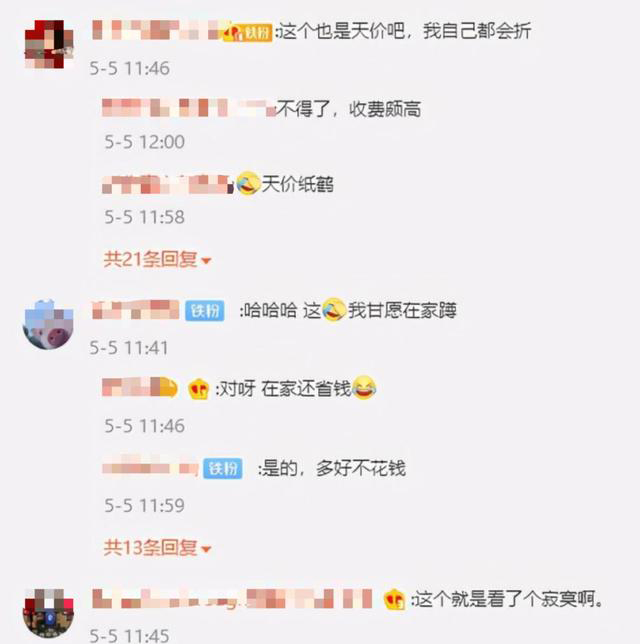Open avatar of commenter saying 哈哈哈 我甘愿在家蹲

(x=48, y=322)
